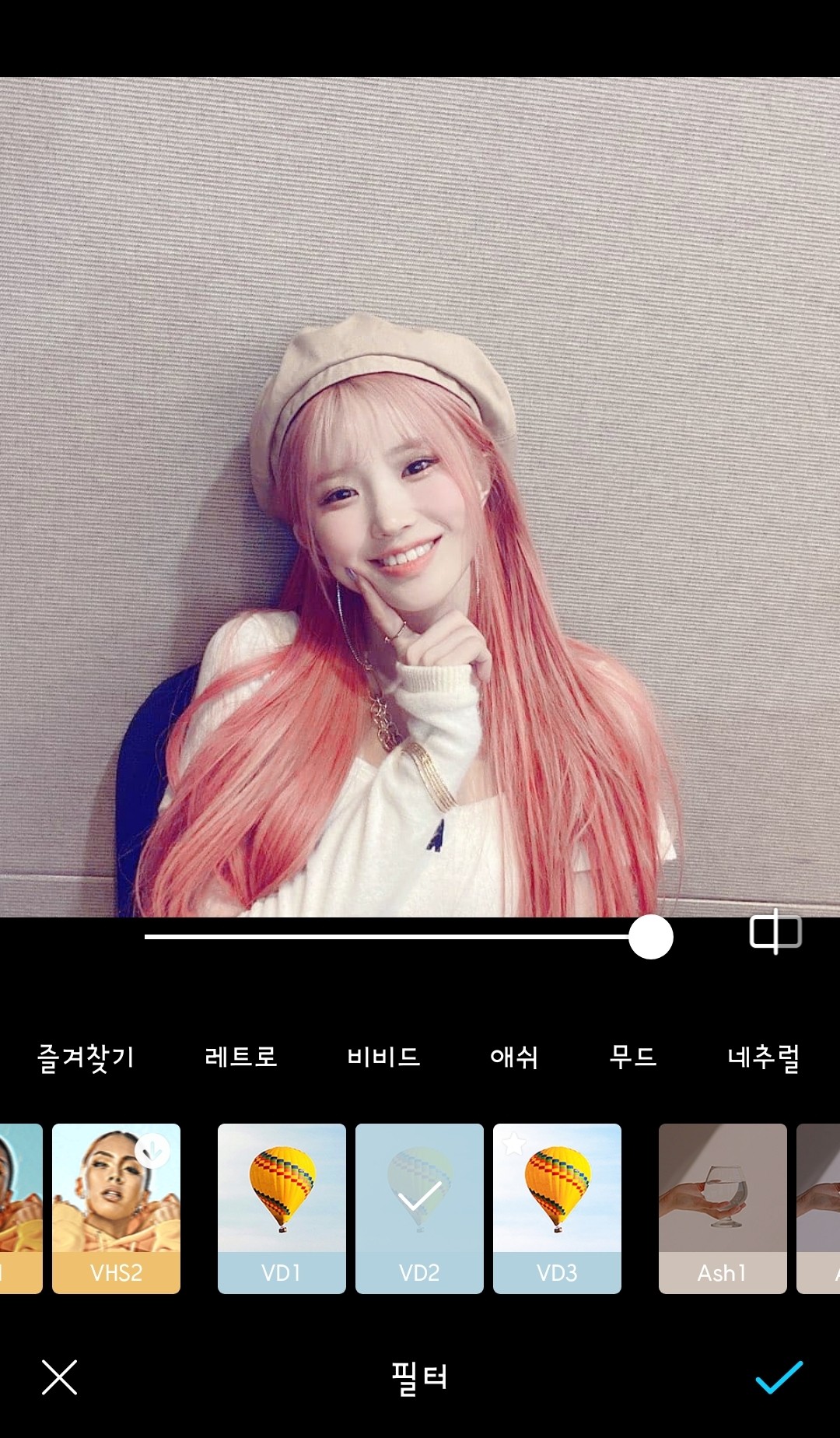Select the 애쉬 filter category

point(514,1057)
